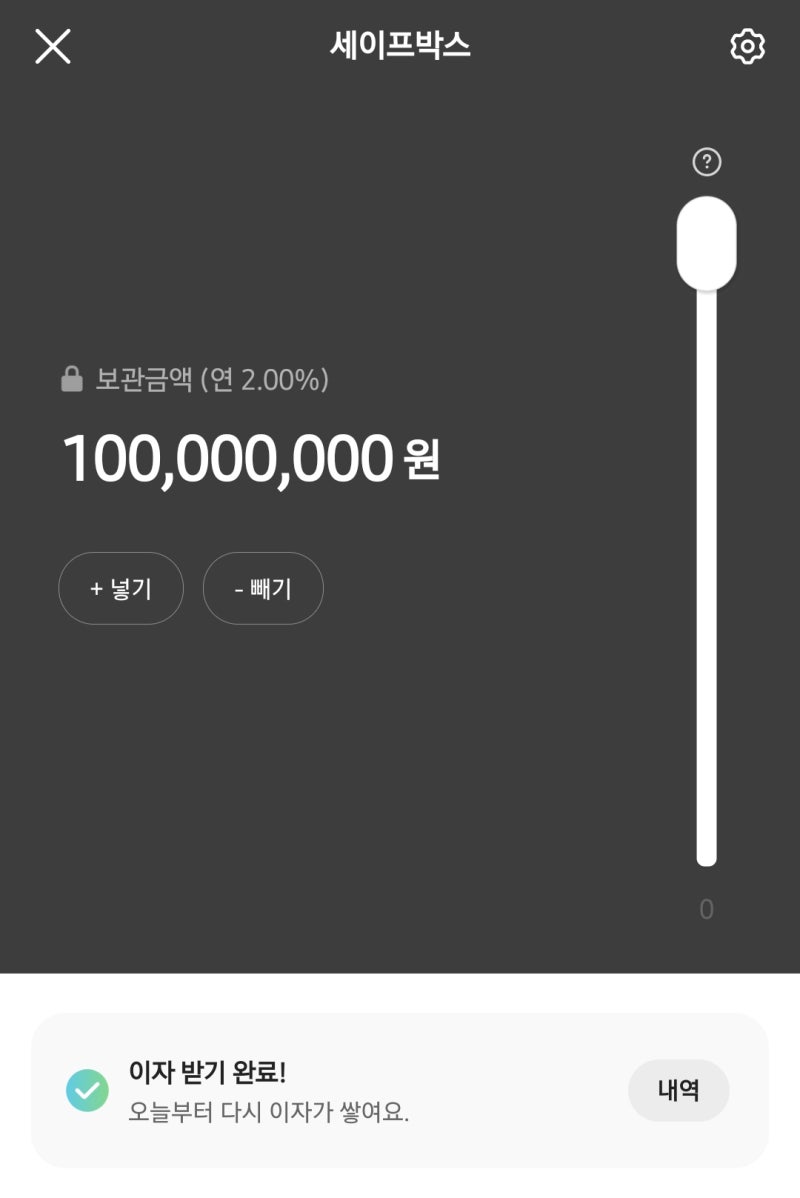Click the 빼기 button to withdraw money

click(x=263, y=588)
